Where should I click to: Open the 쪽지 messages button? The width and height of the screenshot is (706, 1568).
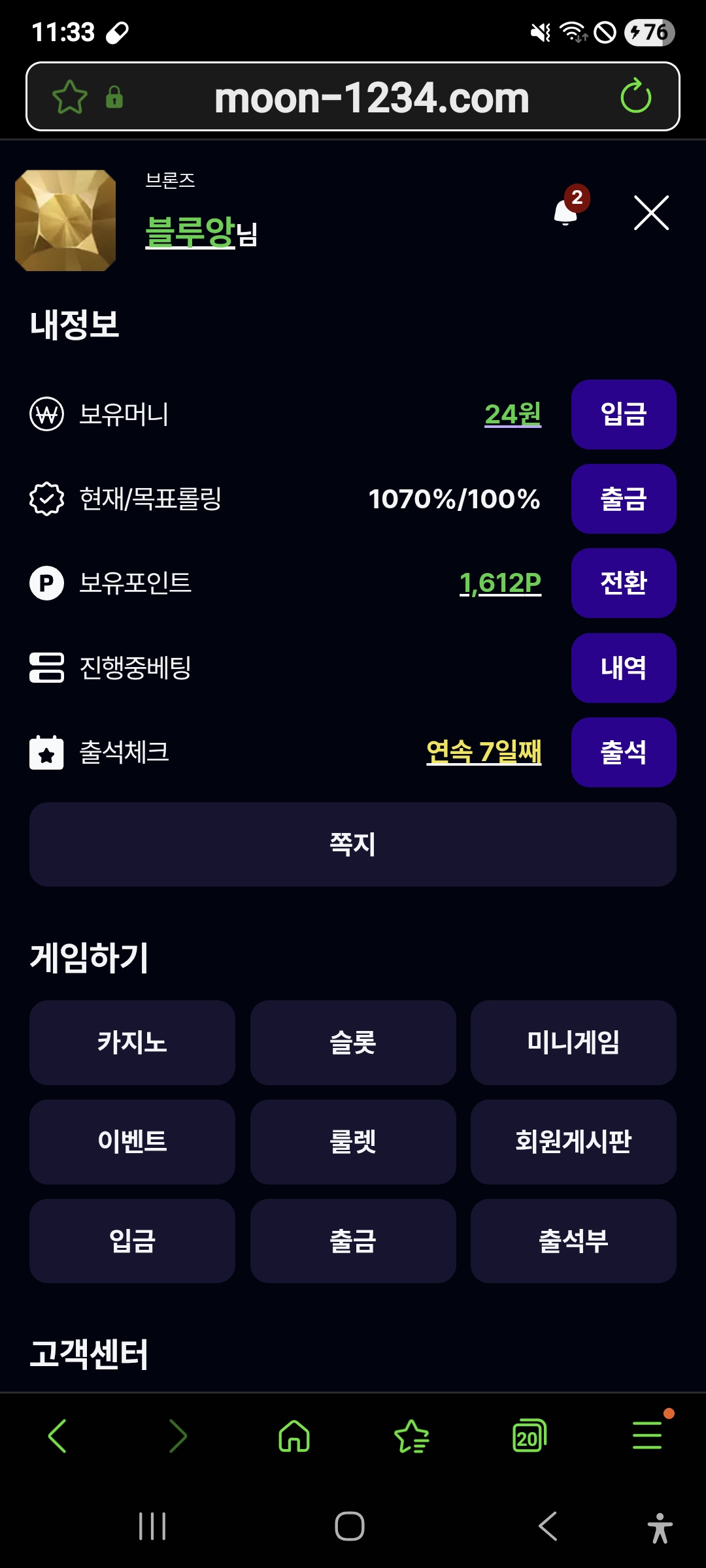[x=352, y=844]
